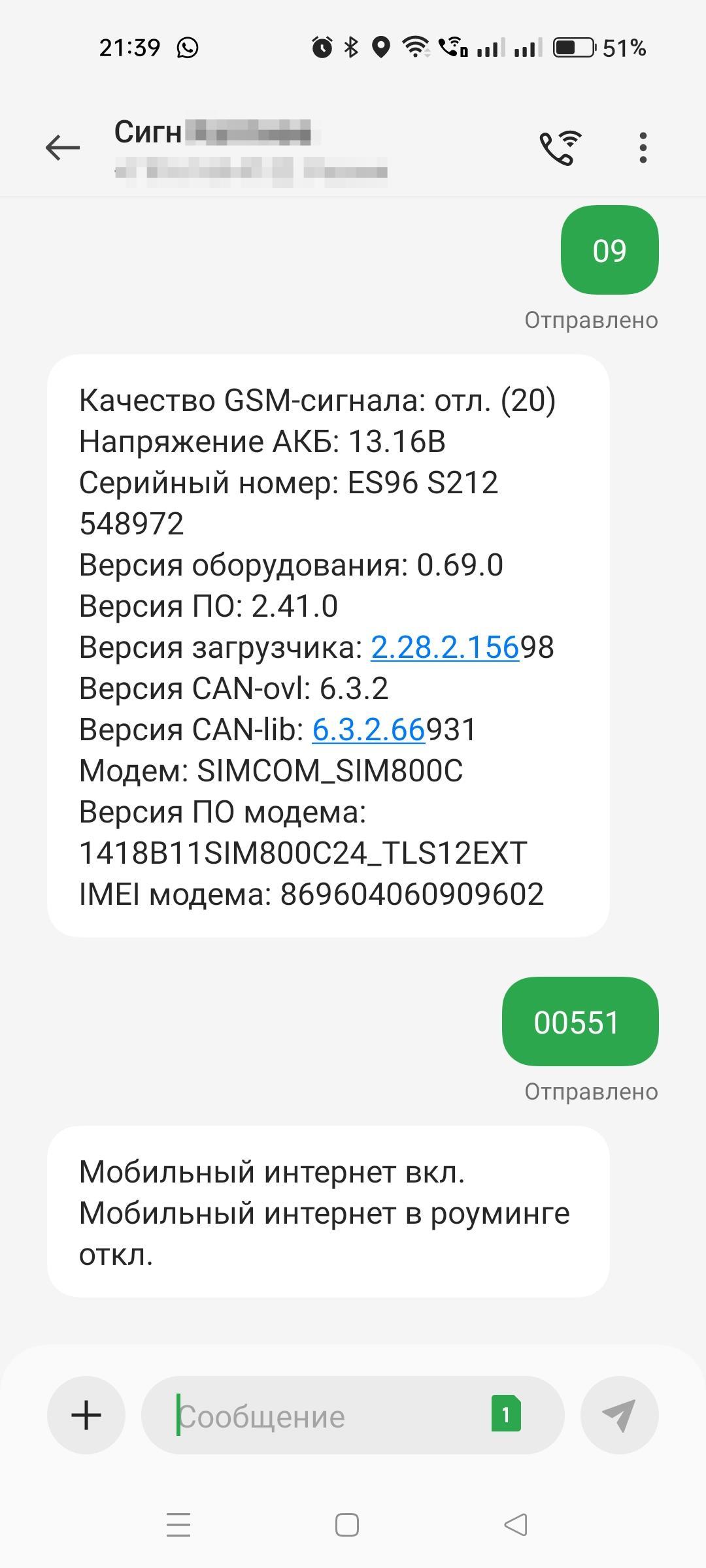Viewport: 706px width, 1568px height.
Task: Open the underlined 2.28.2.156 link
Action: tap(445, 647)
